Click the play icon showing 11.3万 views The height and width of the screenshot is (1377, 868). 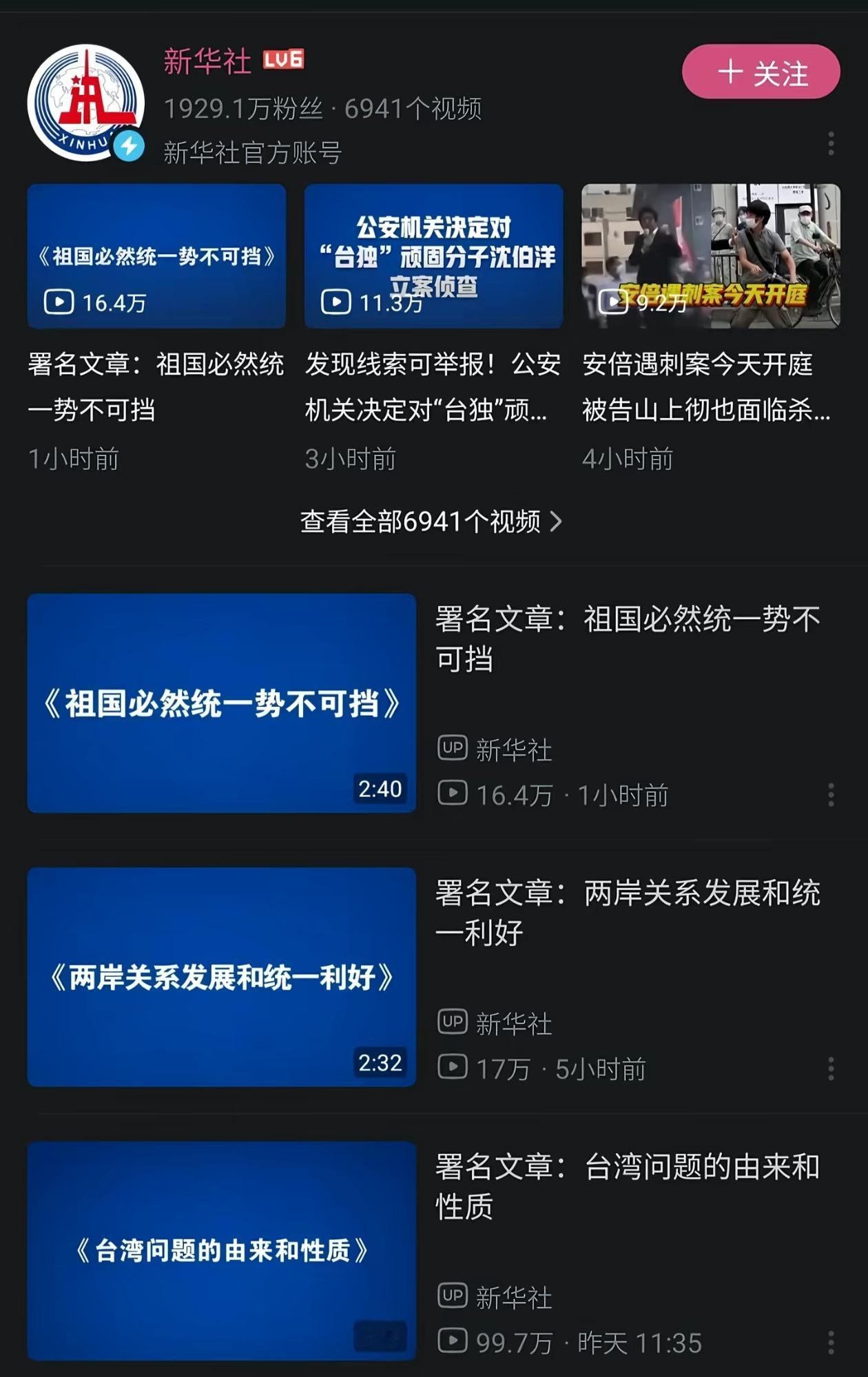coord(337,301)
